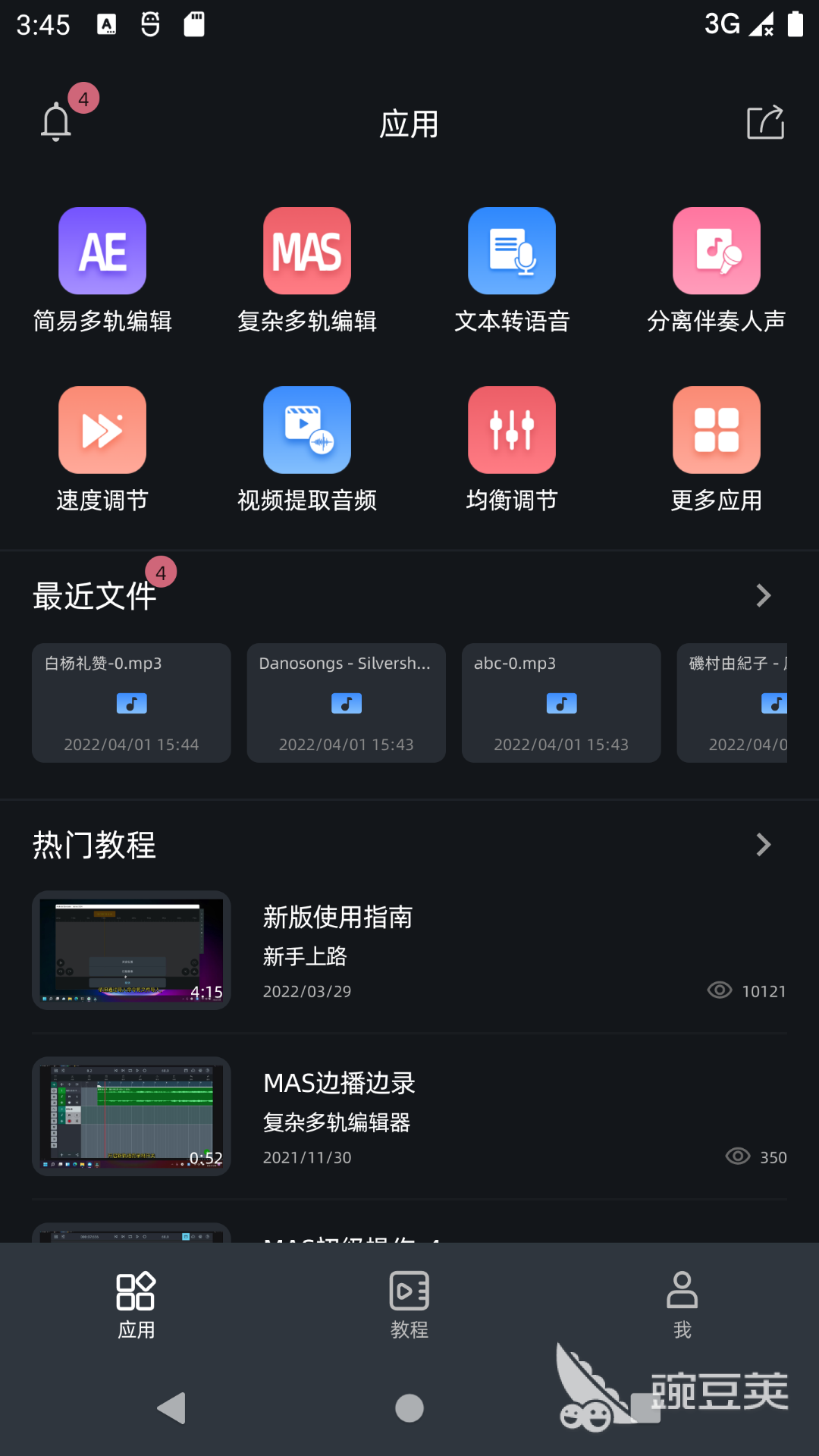Open the 均衡调节 equalizer tool
Image resolution: width=819 pixels, height=1456 pixels.
coord(512,448)
